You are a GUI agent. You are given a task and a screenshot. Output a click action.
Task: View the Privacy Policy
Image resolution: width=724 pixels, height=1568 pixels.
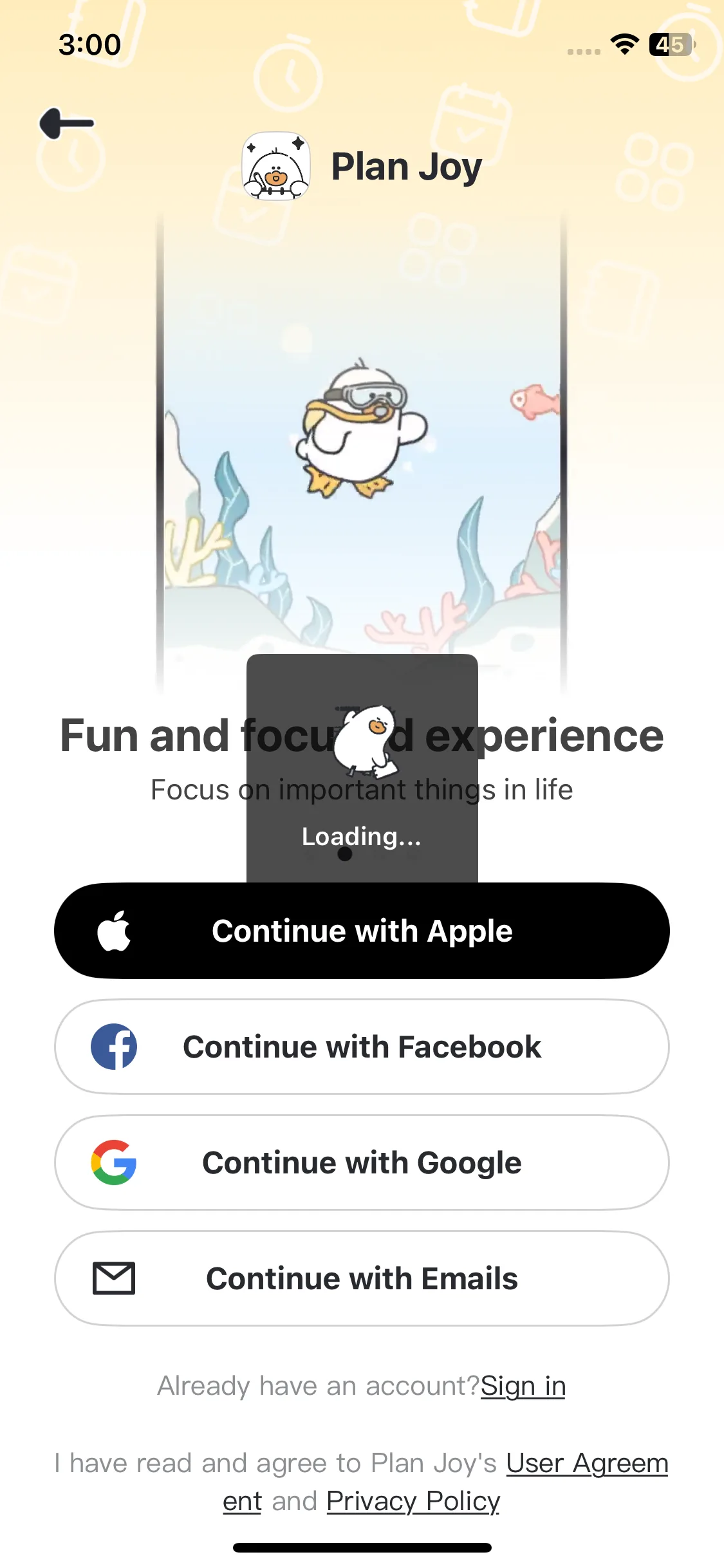pyautogui.click(x=413, y=1501)
